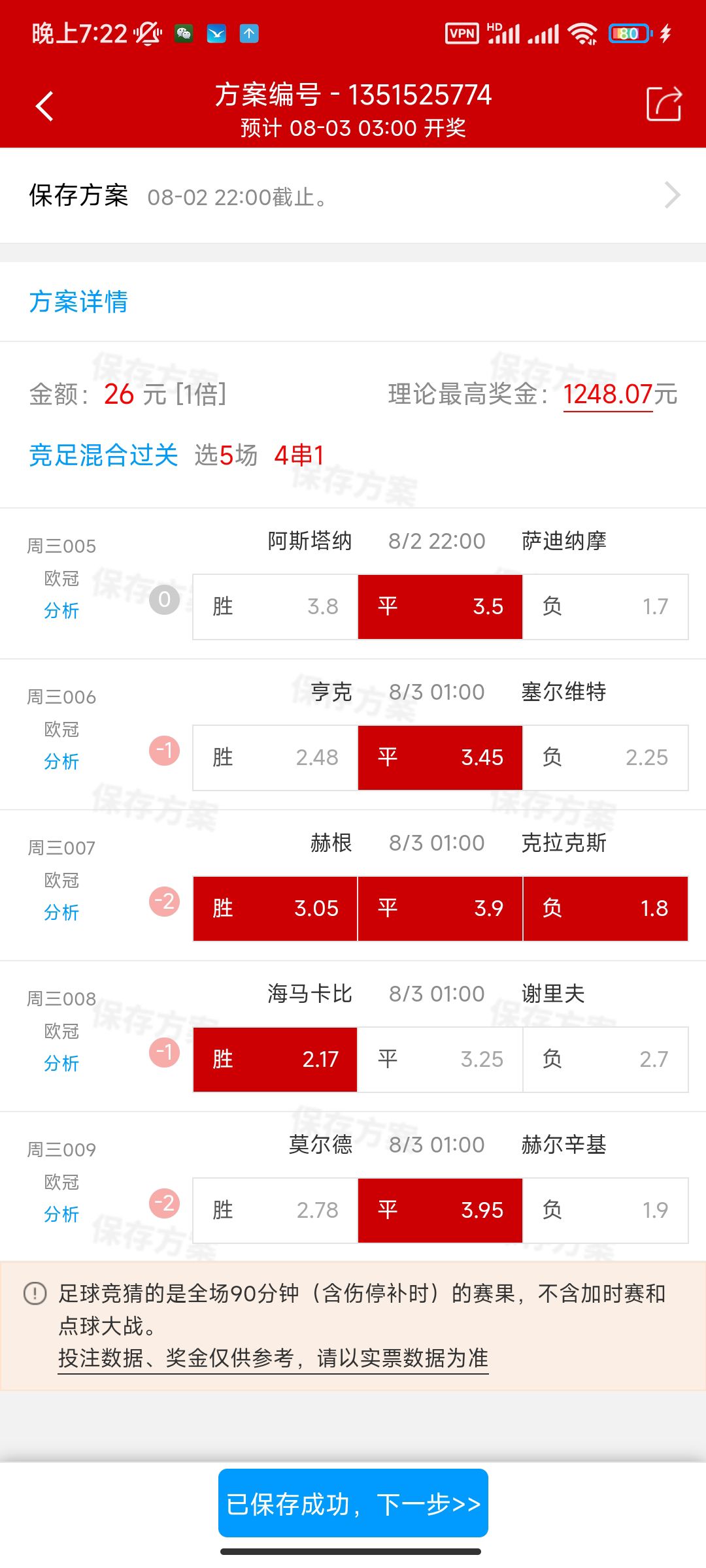The image size is (706, 1568).
Task: Open 分析 for match 周三009
Action: (x=61, y=1214)
